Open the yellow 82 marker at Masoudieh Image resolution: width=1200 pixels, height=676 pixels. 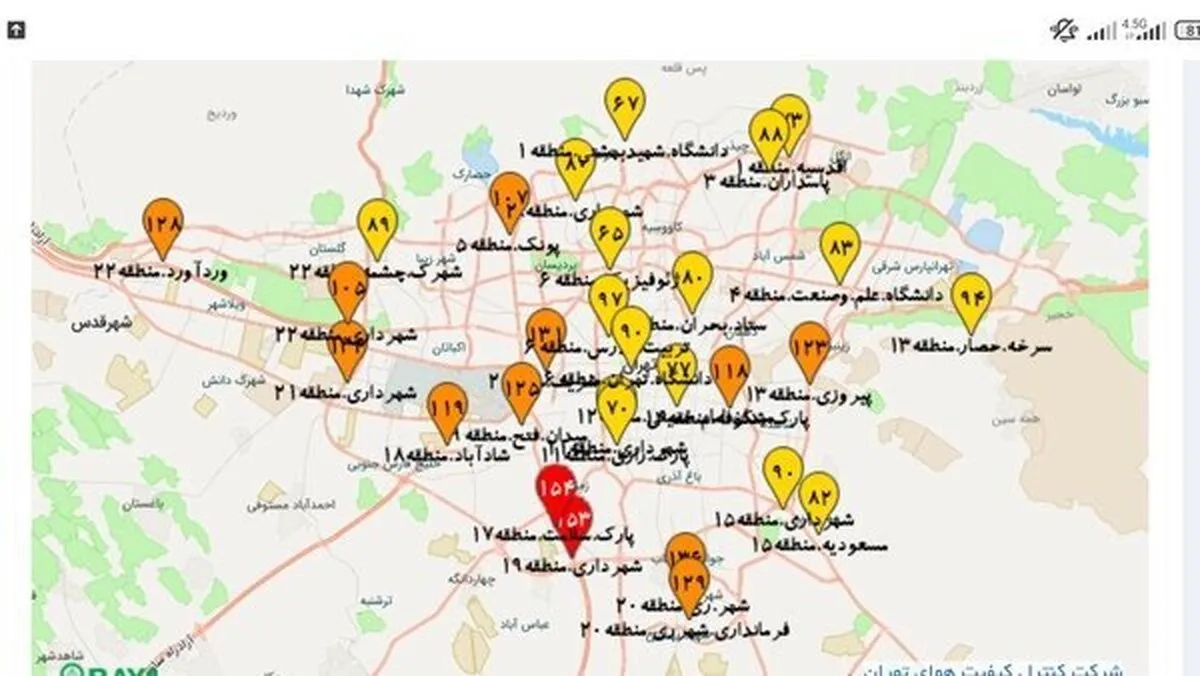(821, 497)
